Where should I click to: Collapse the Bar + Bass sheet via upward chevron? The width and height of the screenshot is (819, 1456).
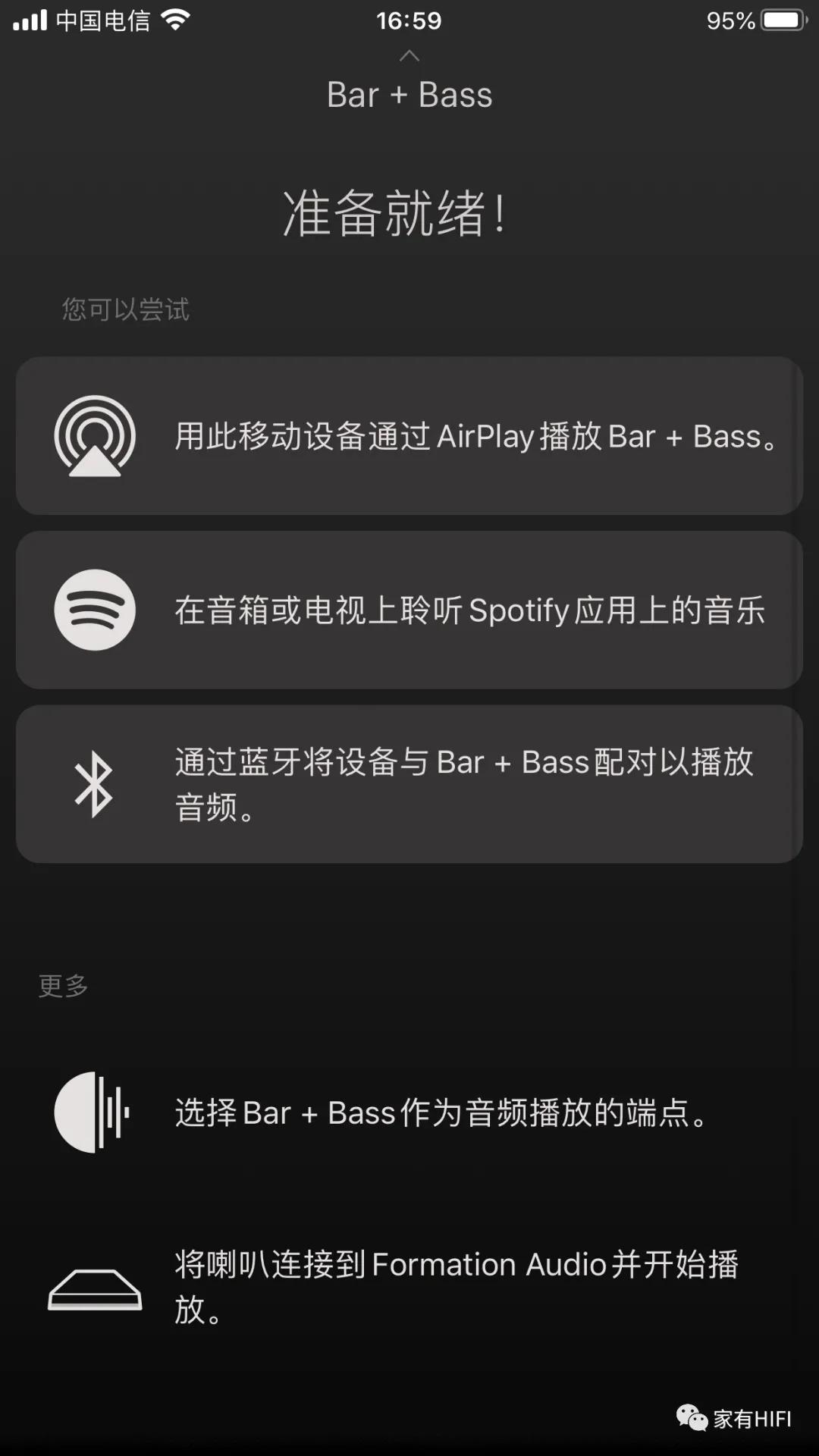(x=409, y=55)
